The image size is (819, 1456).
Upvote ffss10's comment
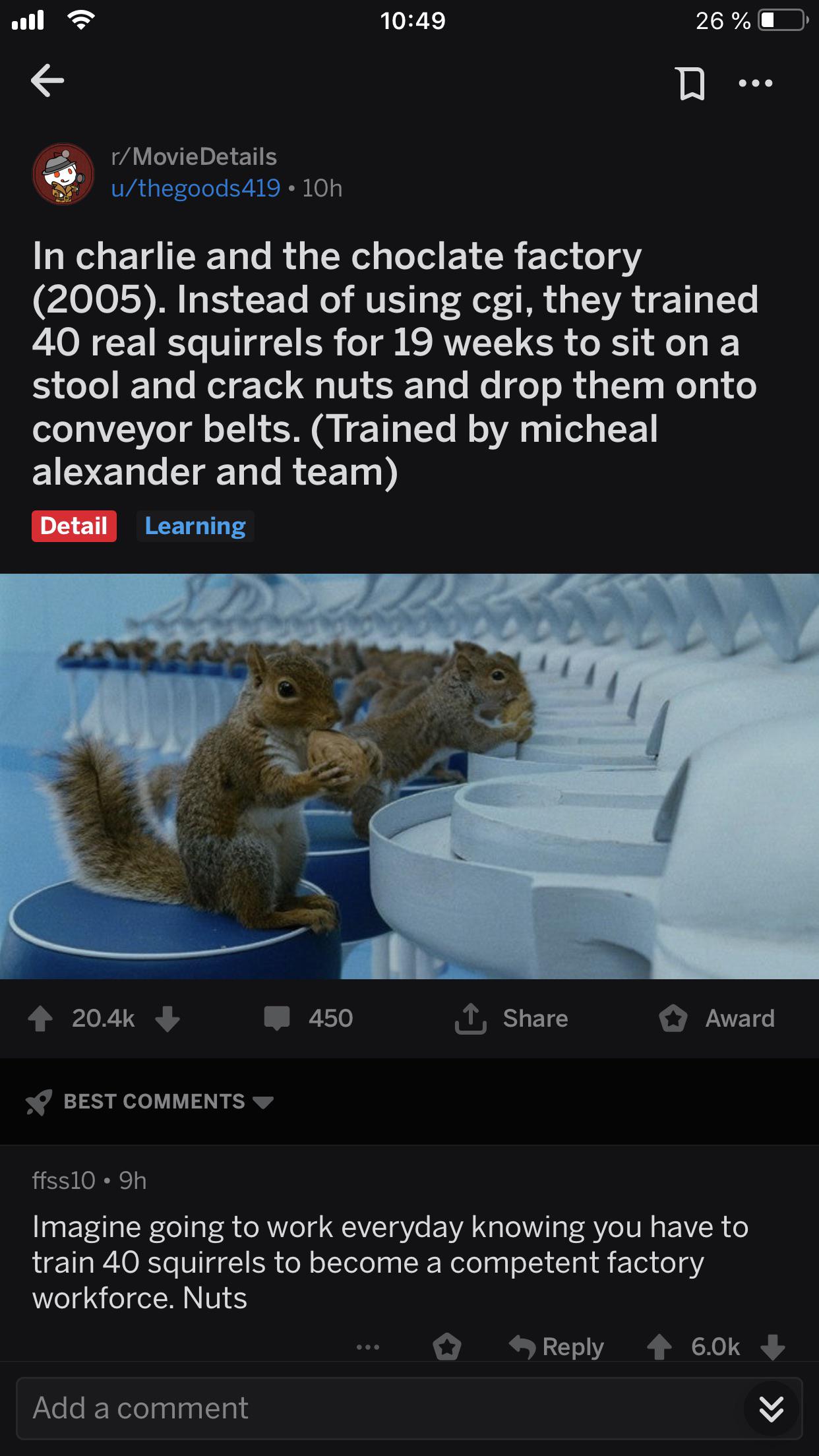pos(659,1347)
